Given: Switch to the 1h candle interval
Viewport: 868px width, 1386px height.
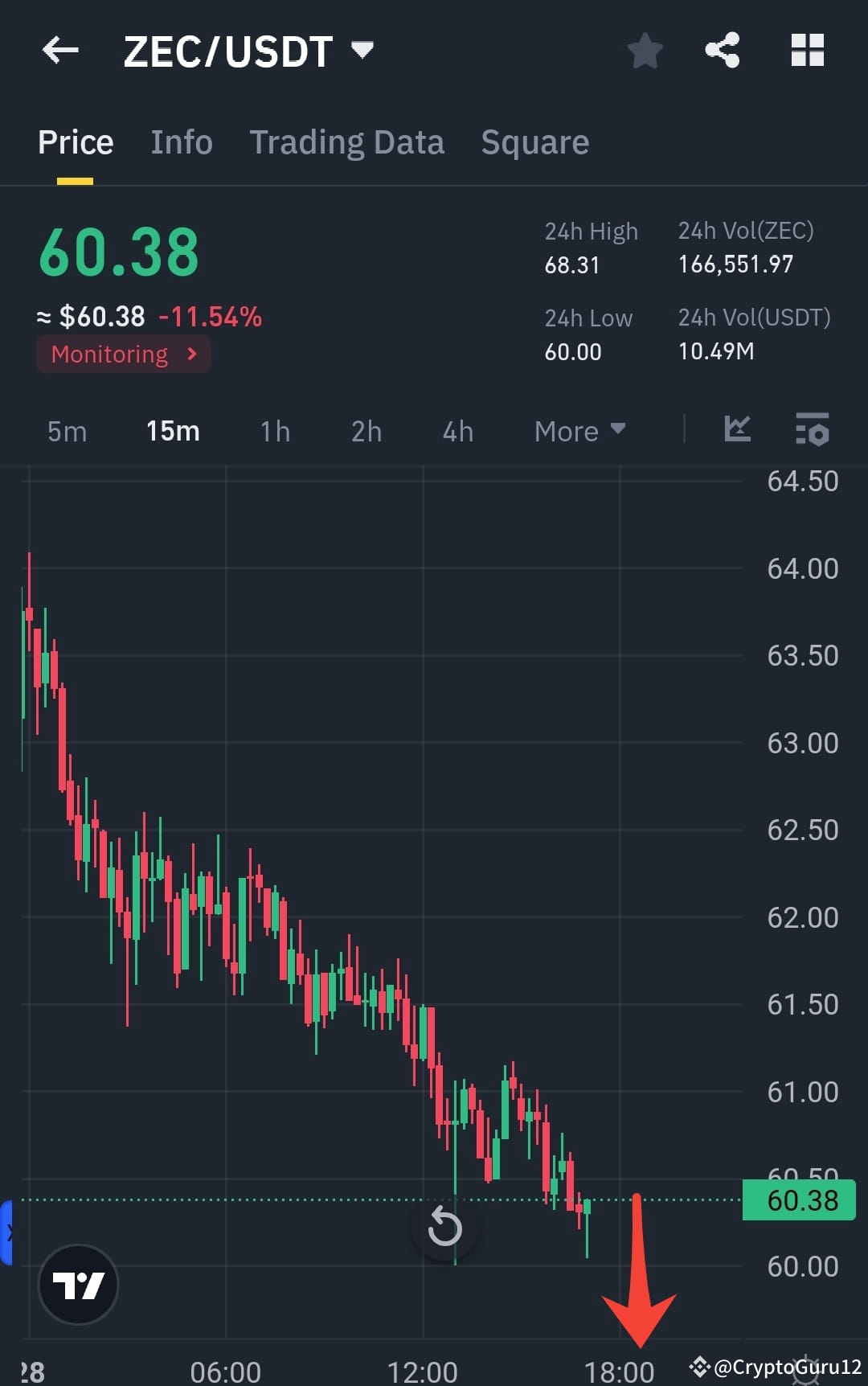Looking at the screenshot, I should click(274, 431).
